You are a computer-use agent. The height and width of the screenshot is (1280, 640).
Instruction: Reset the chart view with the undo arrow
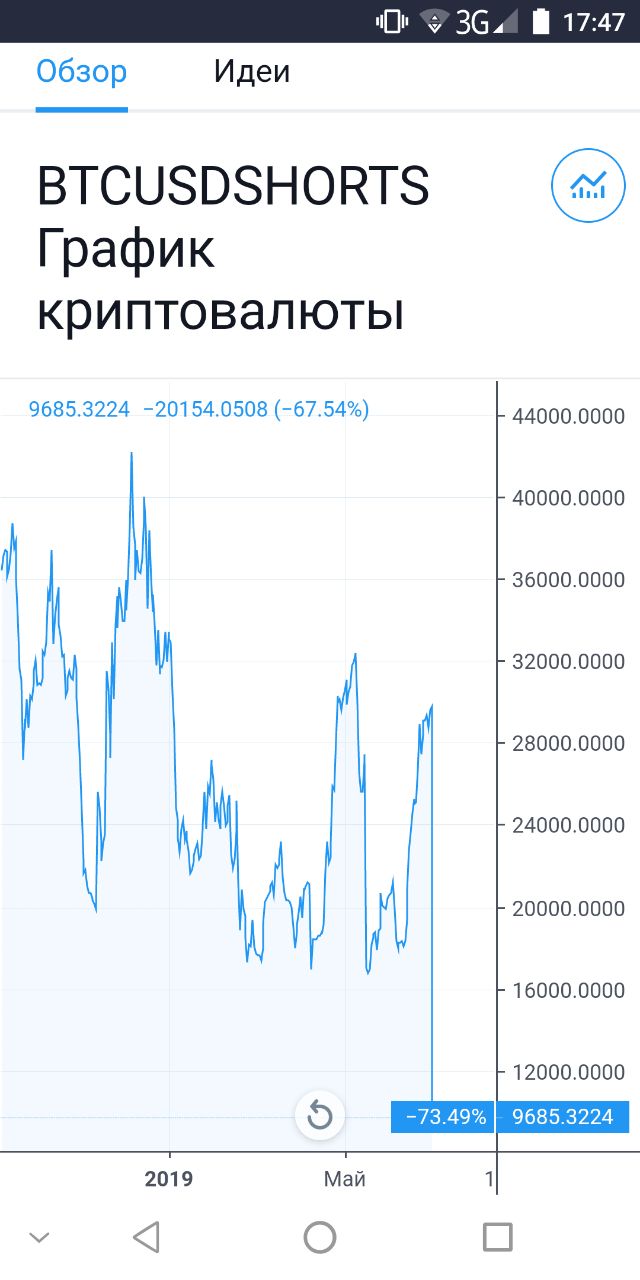click(320, 1114)
